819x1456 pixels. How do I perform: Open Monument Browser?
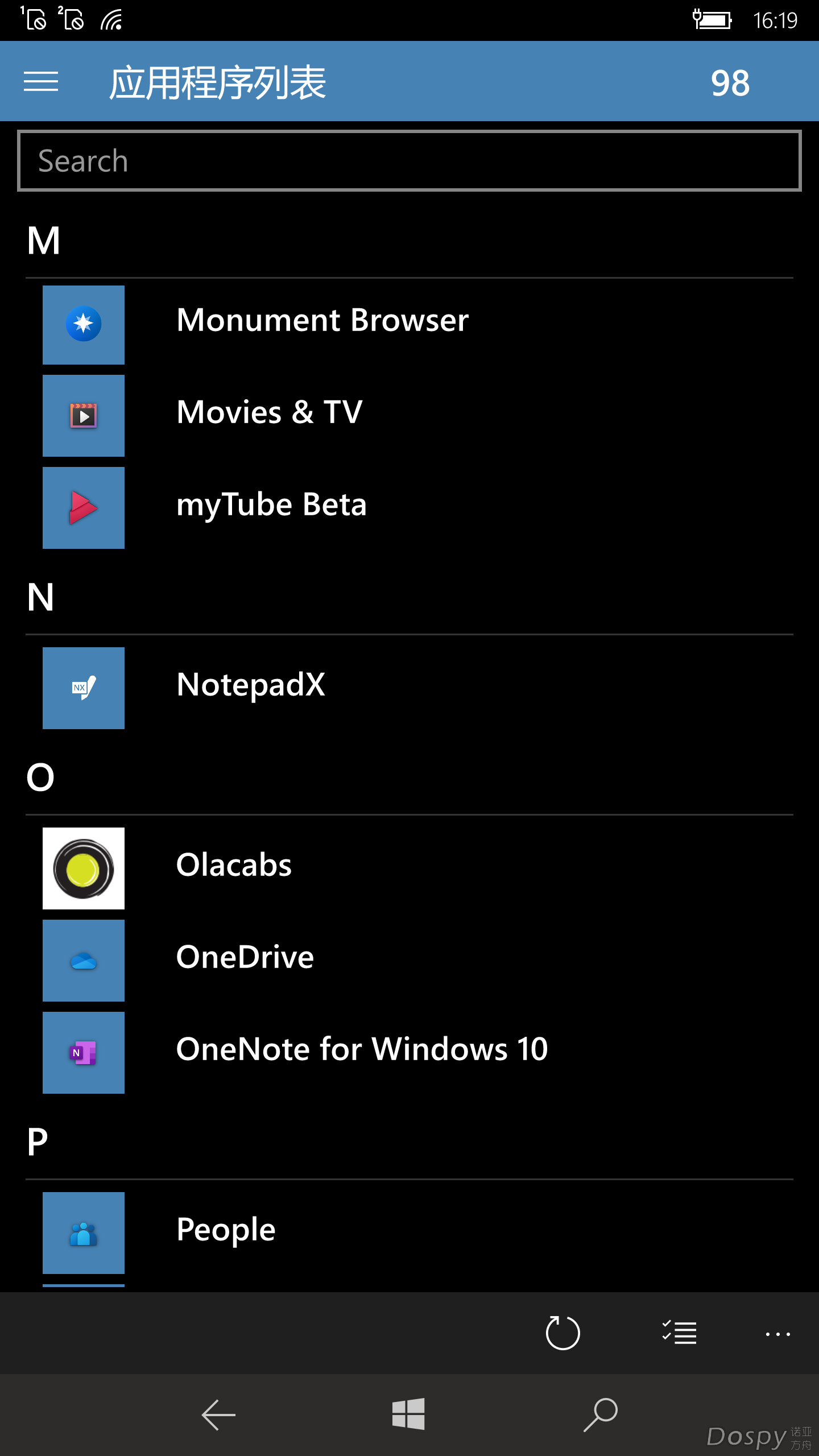pyautogui.click(x=322, y=321)
